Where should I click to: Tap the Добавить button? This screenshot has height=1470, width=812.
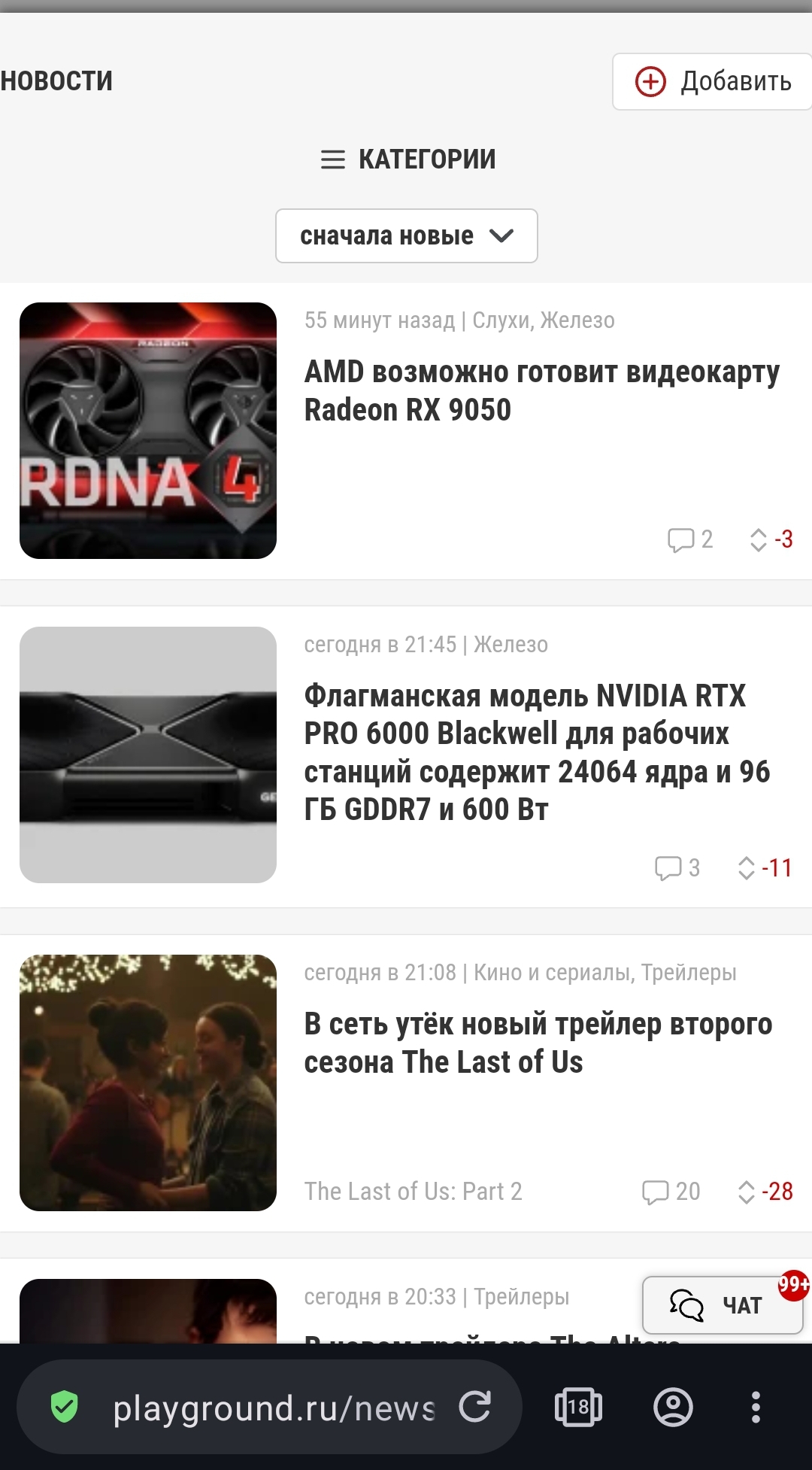point(712,81)
